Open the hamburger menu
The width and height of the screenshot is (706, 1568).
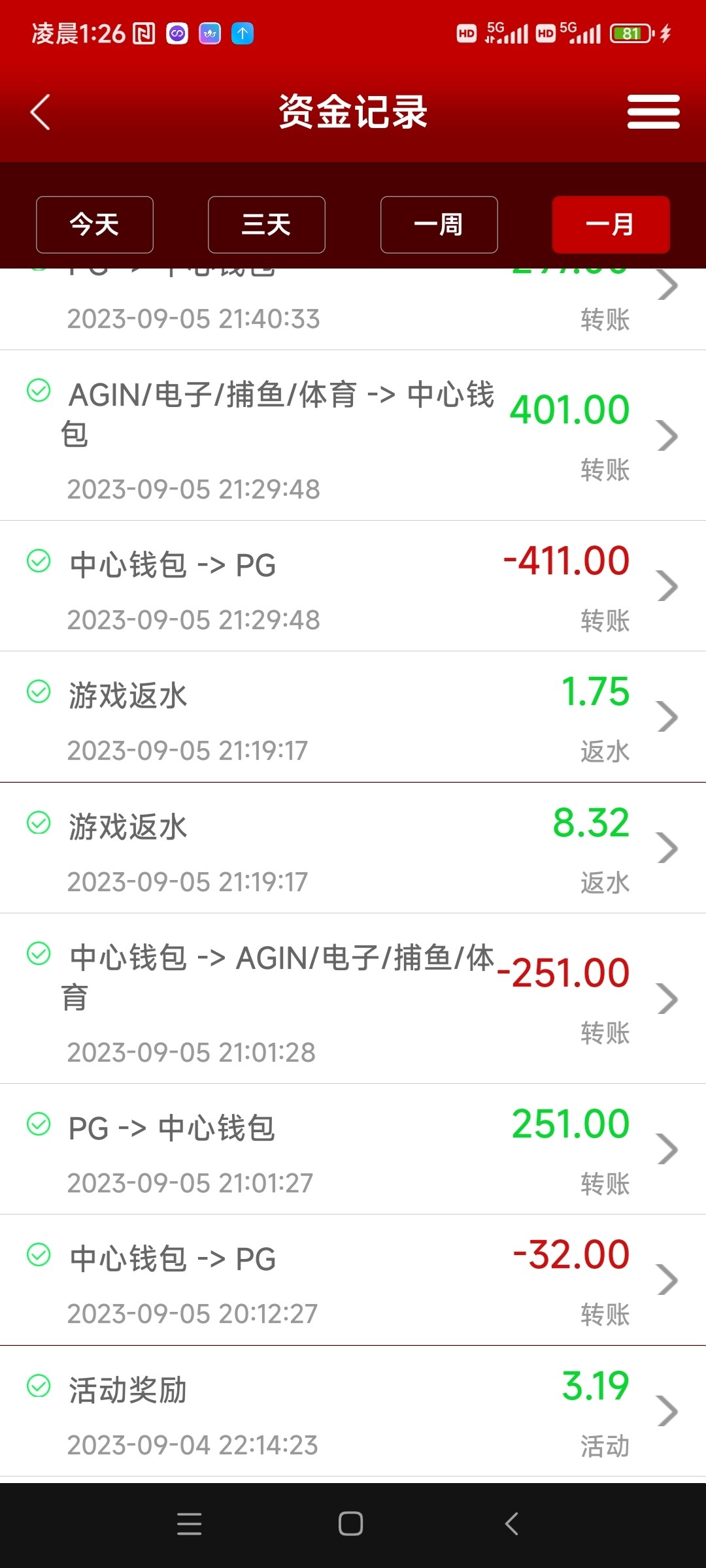tap(653, 112)
